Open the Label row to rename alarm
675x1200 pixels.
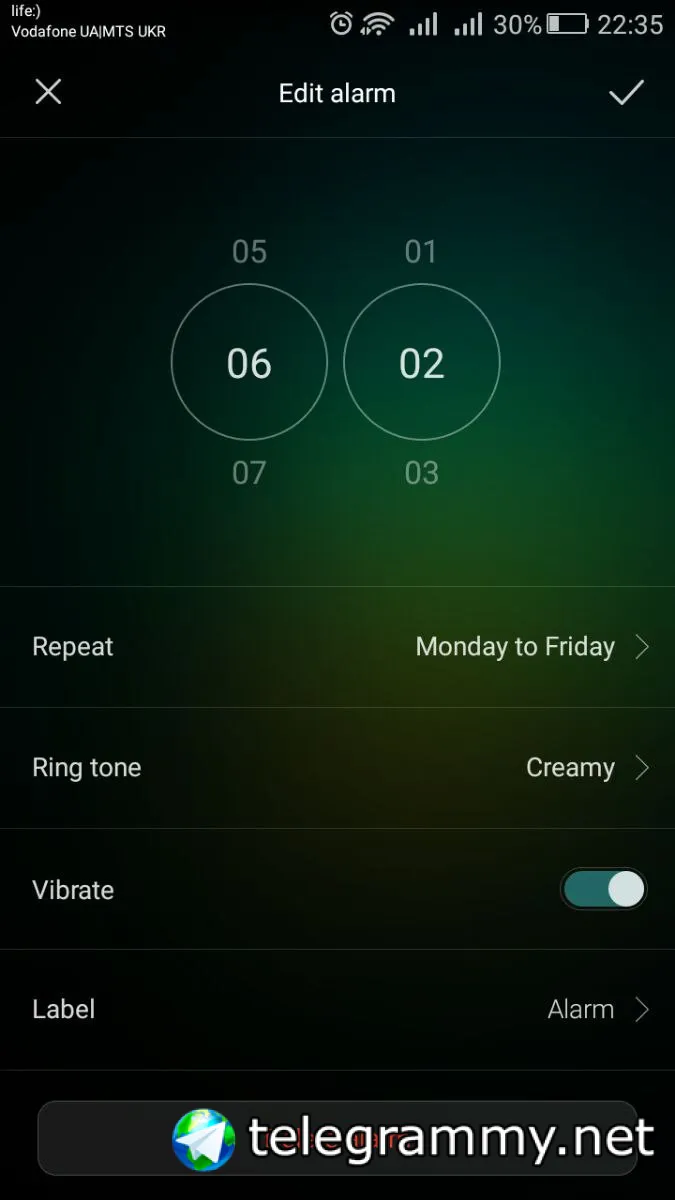pos(337,1010)
